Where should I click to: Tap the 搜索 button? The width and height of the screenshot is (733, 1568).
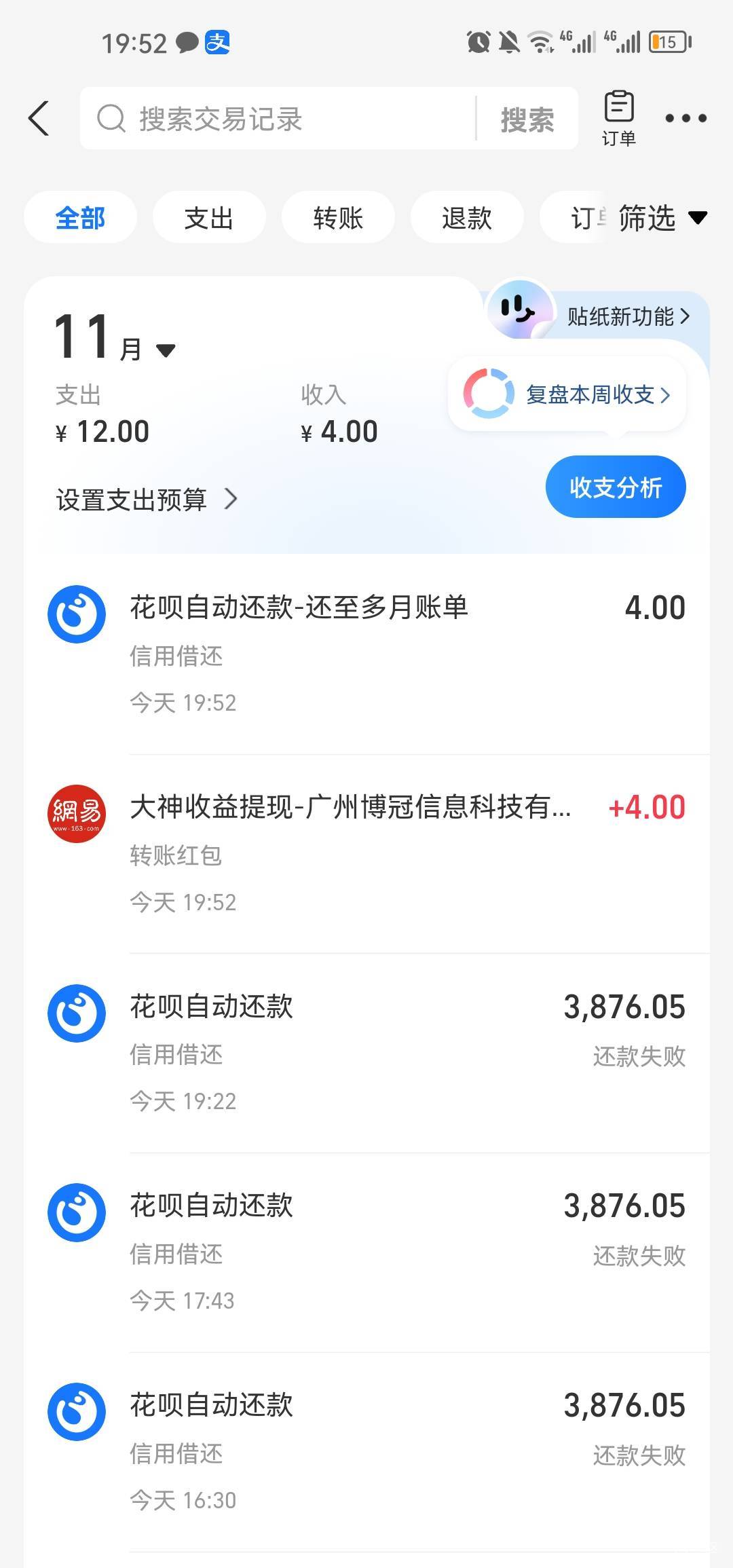point(527,119)
